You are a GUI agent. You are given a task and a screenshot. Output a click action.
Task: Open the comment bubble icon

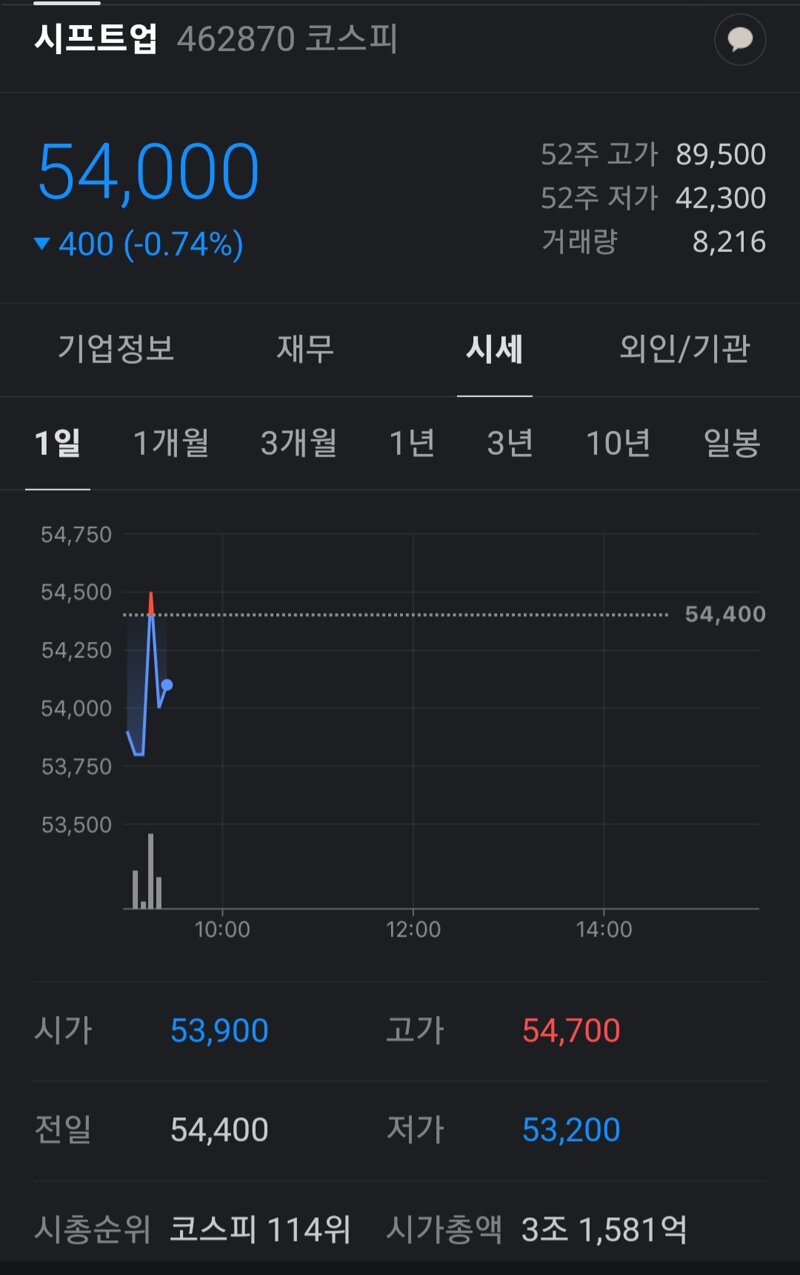point(740,40)
